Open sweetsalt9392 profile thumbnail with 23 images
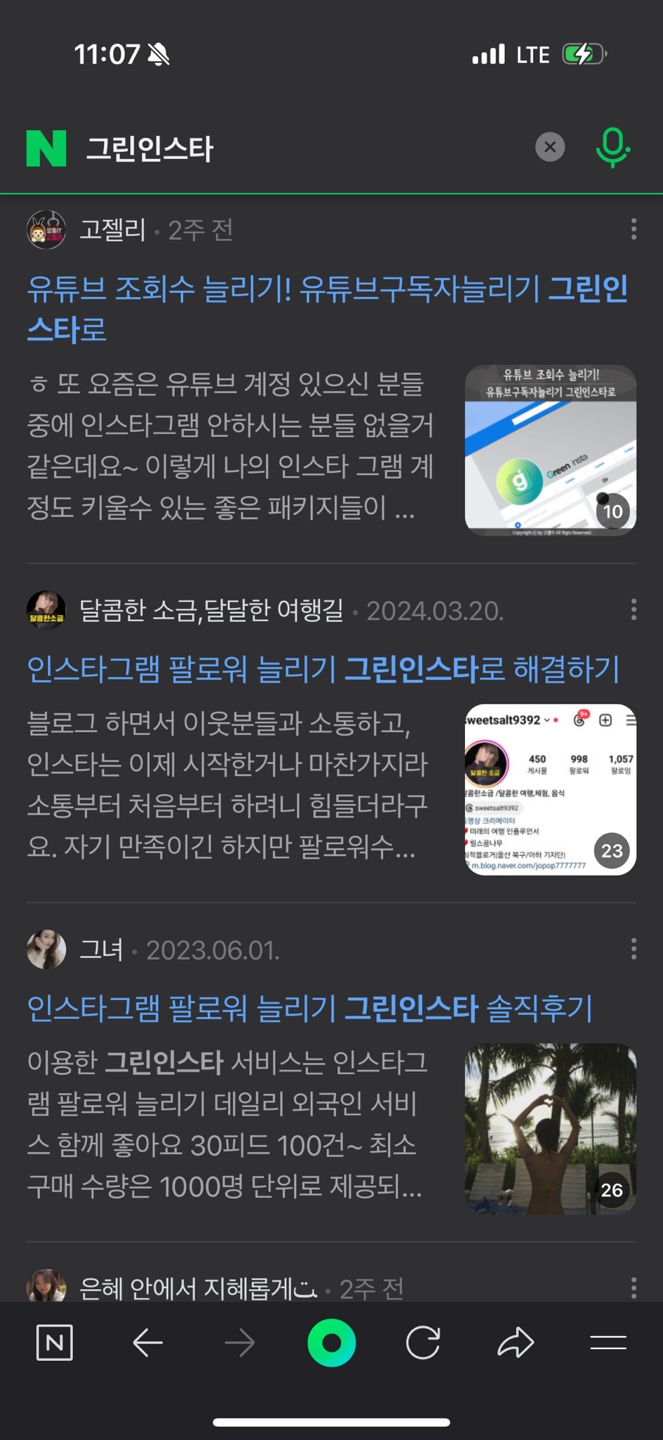The height and width of the screenshot is (1440, 663). tap(550, 790)
